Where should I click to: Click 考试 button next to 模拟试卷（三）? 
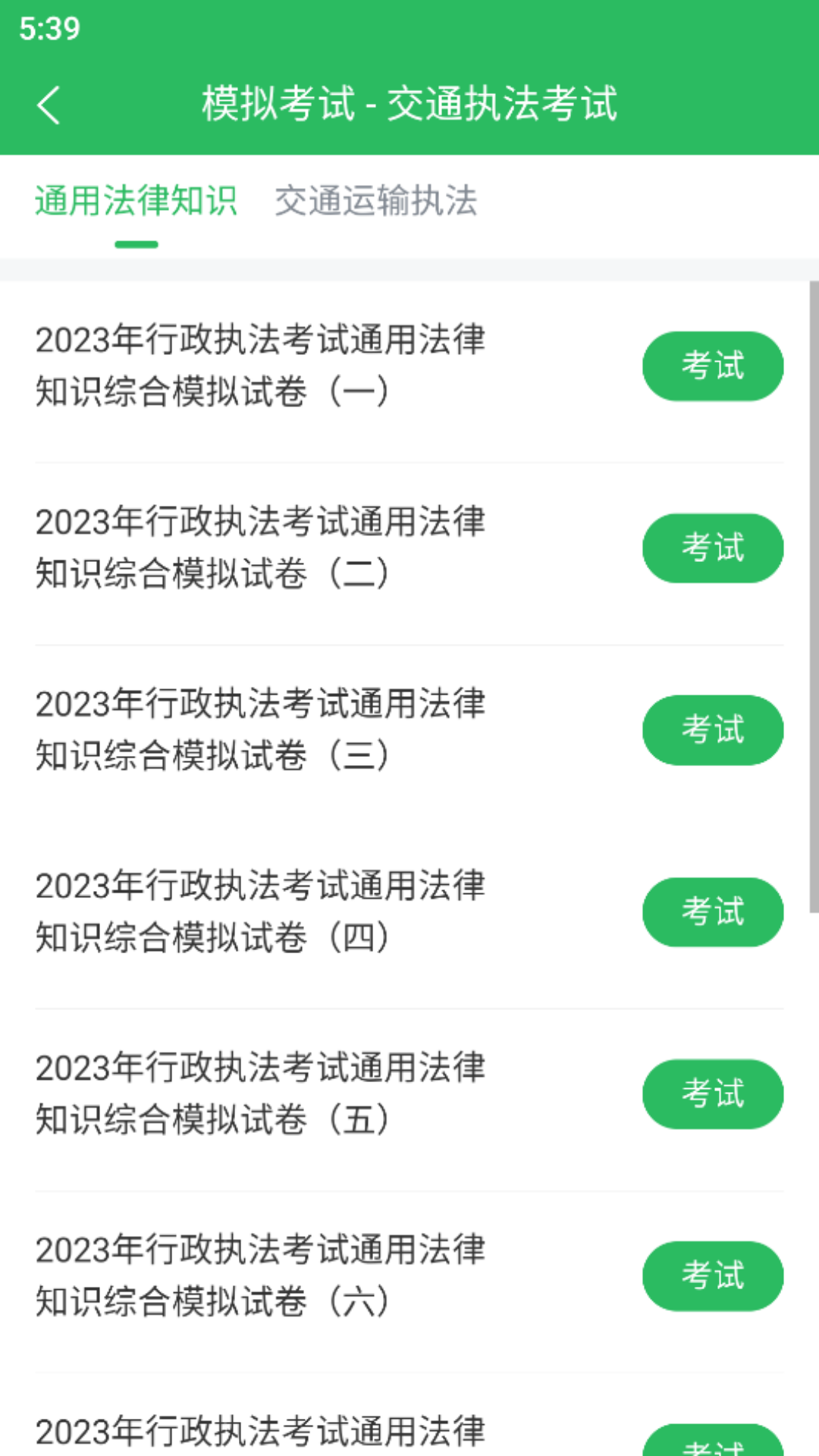712,730
